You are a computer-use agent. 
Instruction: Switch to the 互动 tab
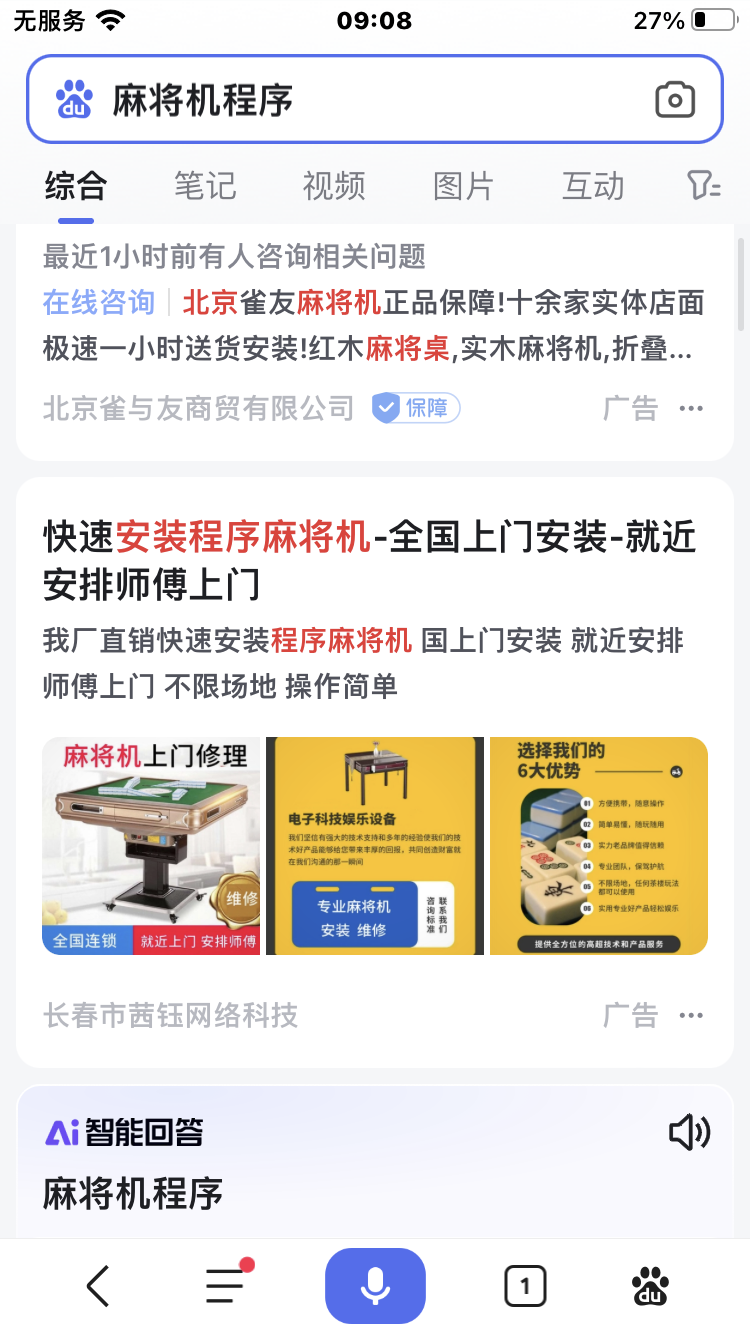tap(593, 187)
